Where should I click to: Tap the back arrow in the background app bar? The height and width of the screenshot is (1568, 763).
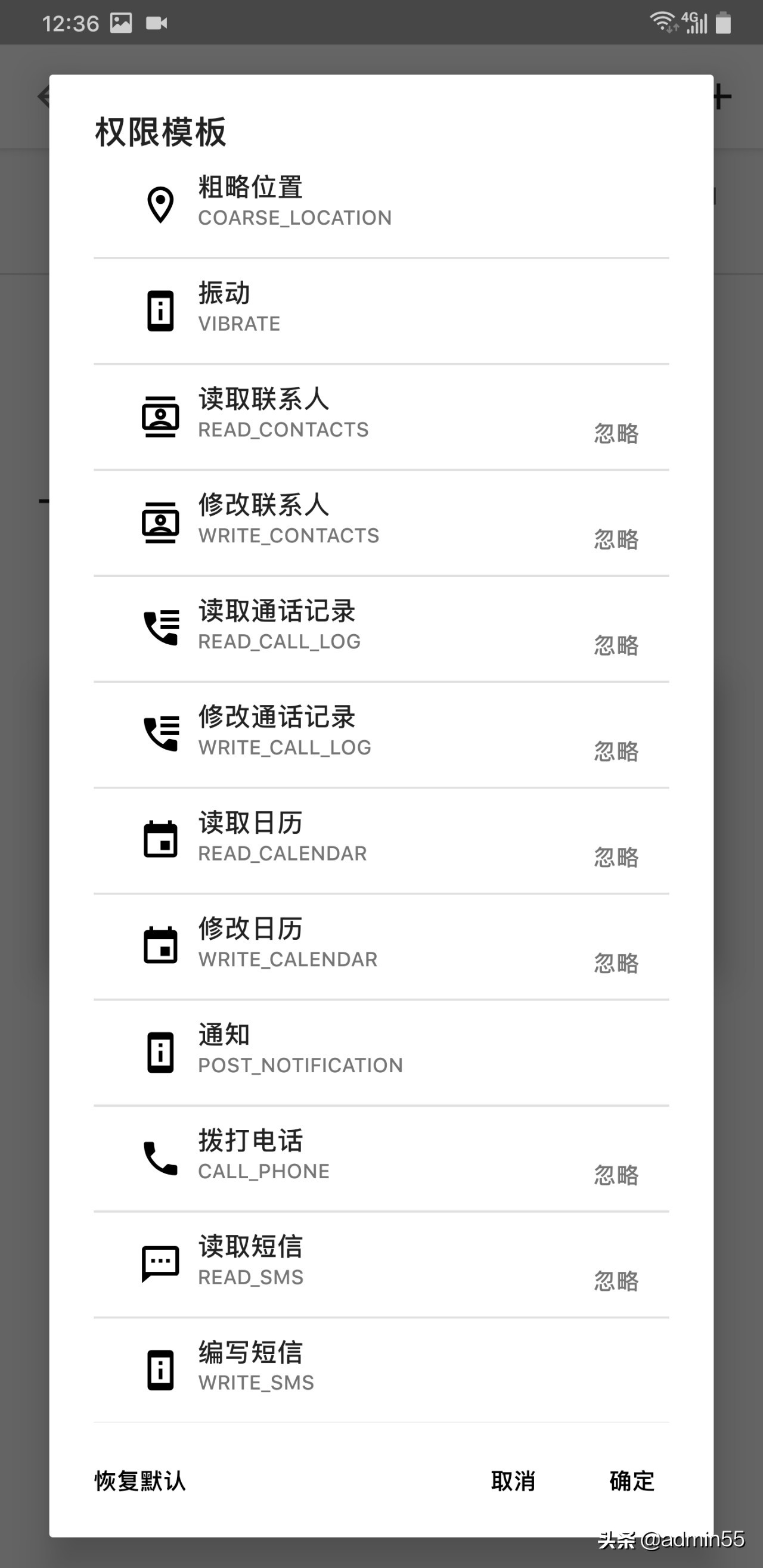pyautogui.click(x=44, y=96)
